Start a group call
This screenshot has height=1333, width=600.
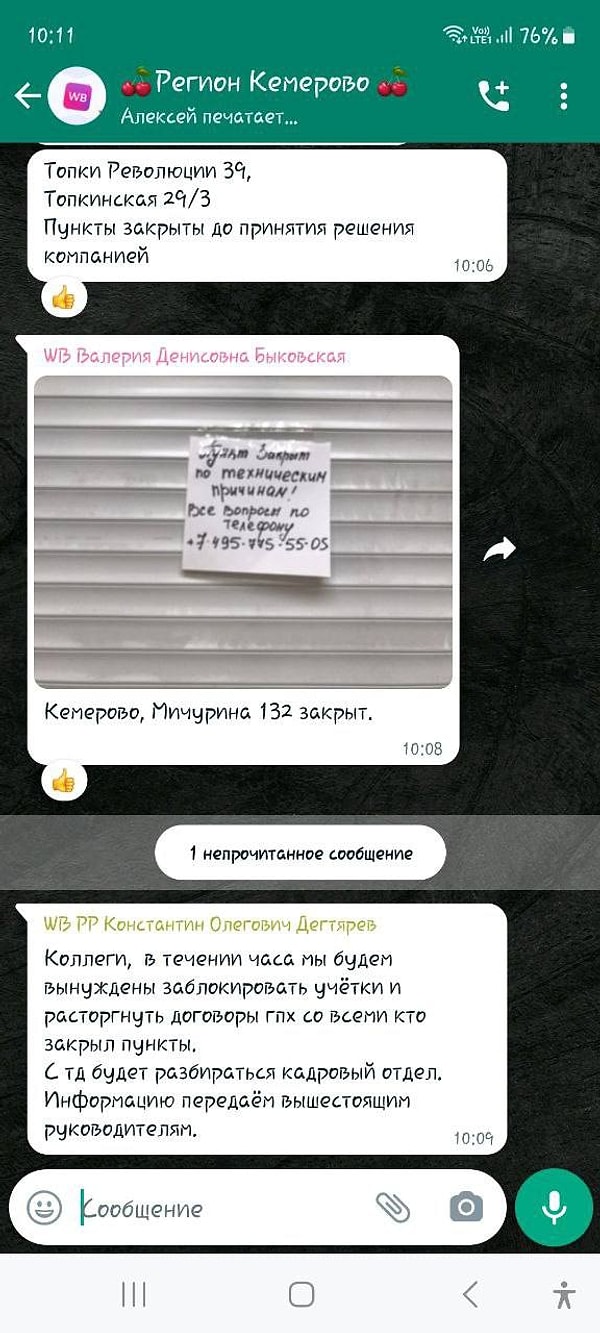pos(494,96)
